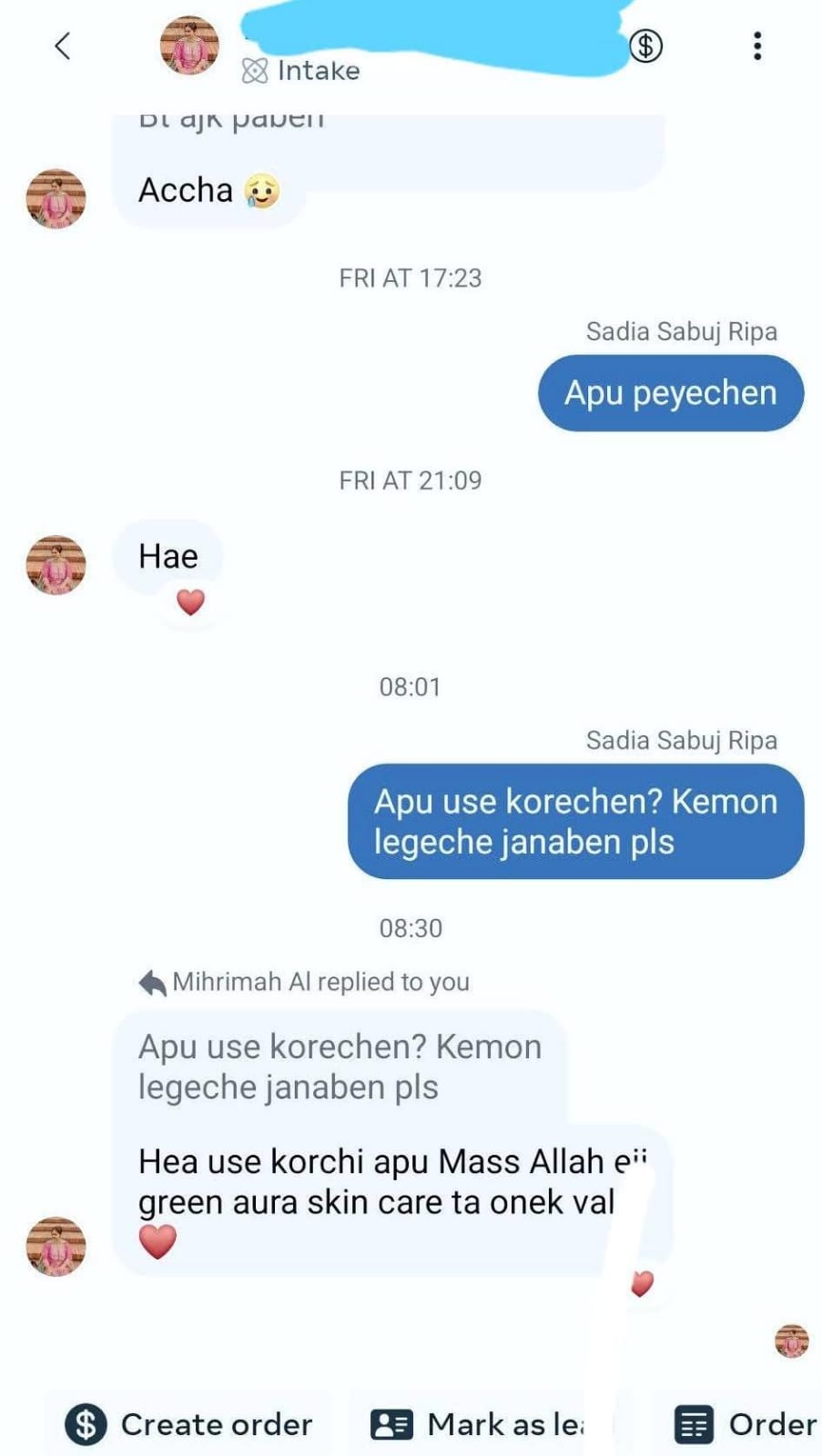Screen dimensions: 822x1456
Task: Create order for this customer
Action: (189, 1424)
